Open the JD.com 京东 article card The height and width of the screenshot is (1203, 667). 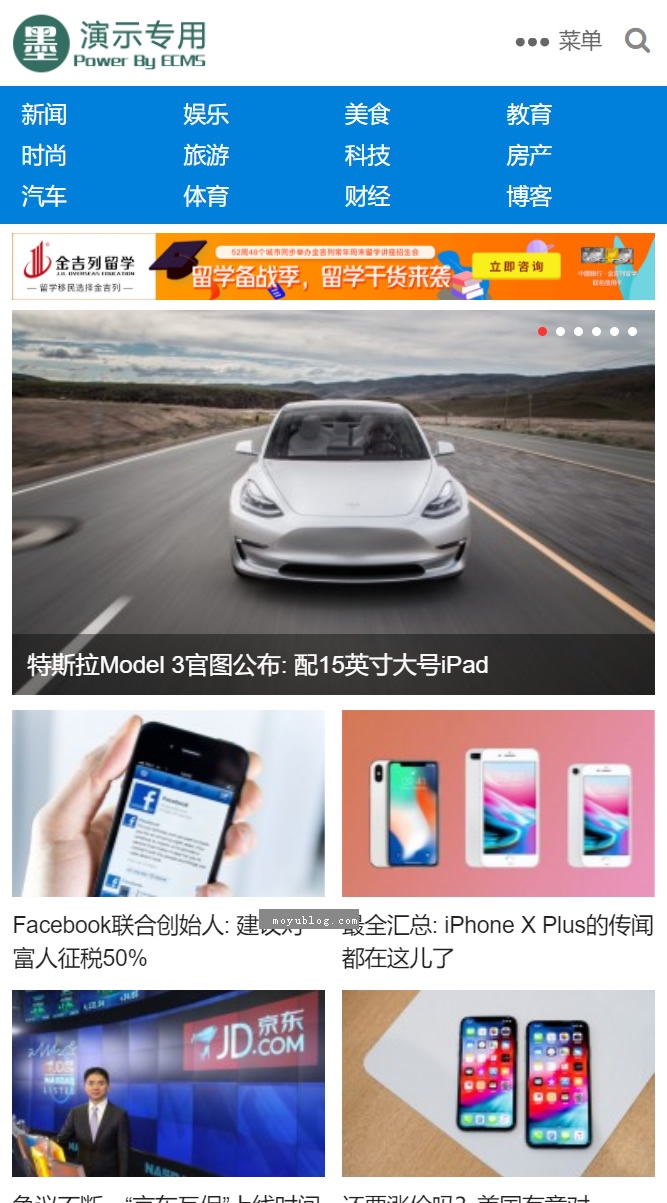click(168, 1096)
